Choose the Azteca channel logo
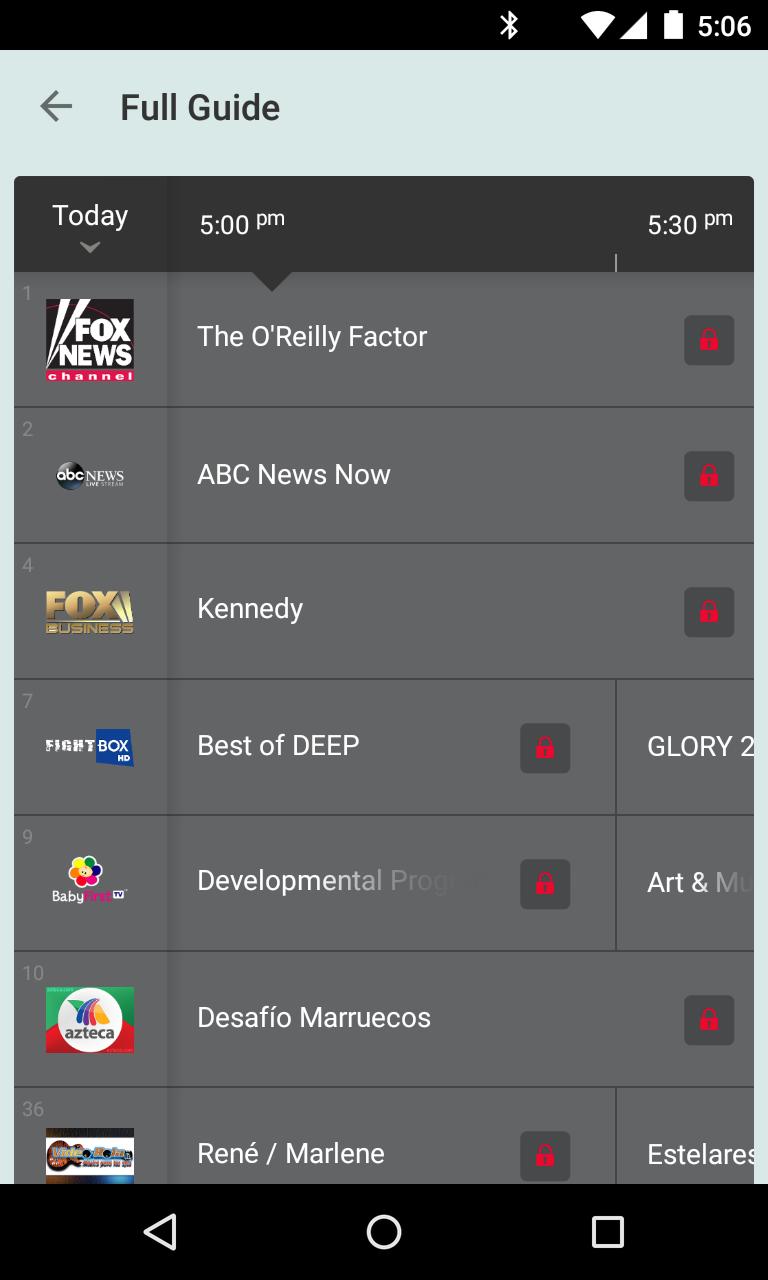This screenshot has height=1280, width=768. click(90, 1019)
